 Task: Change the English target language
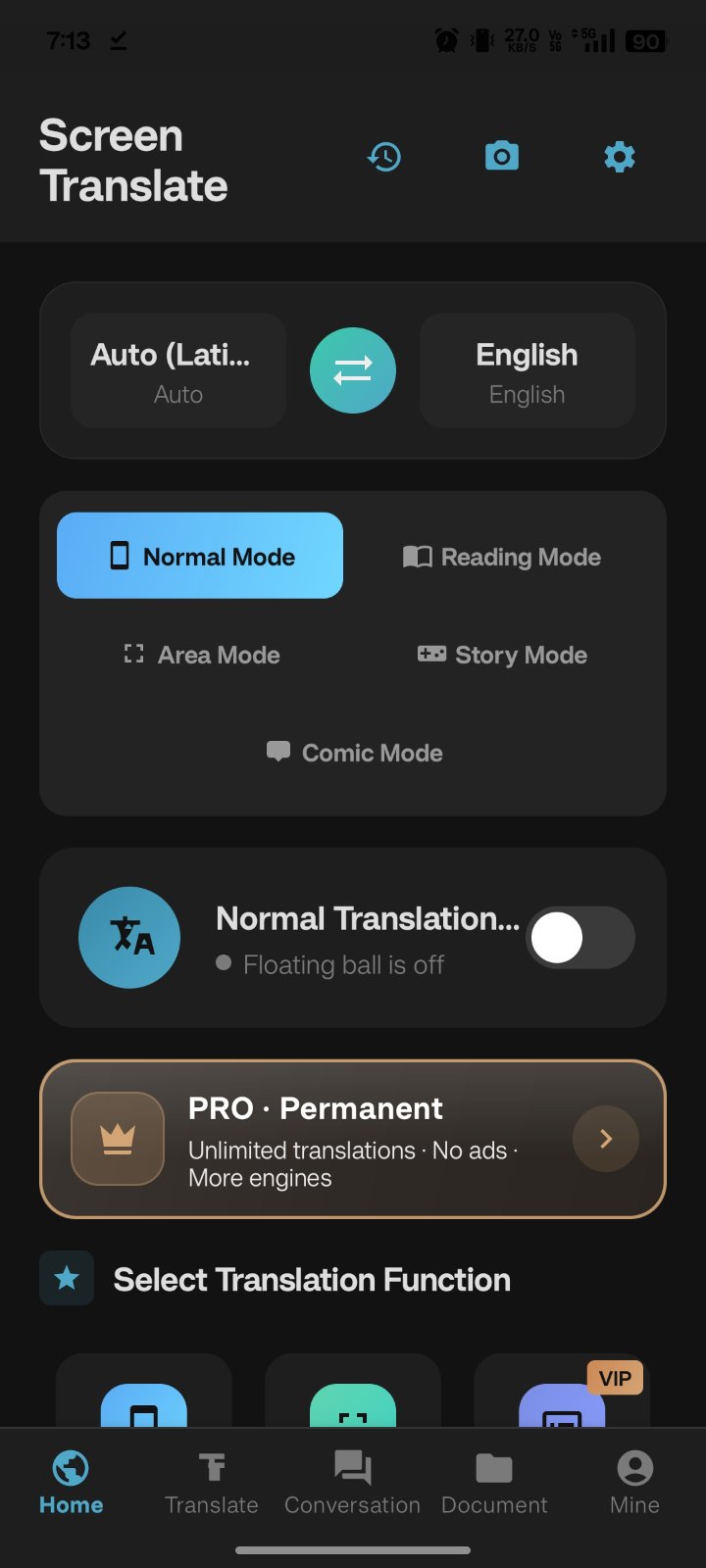[528, 370]
